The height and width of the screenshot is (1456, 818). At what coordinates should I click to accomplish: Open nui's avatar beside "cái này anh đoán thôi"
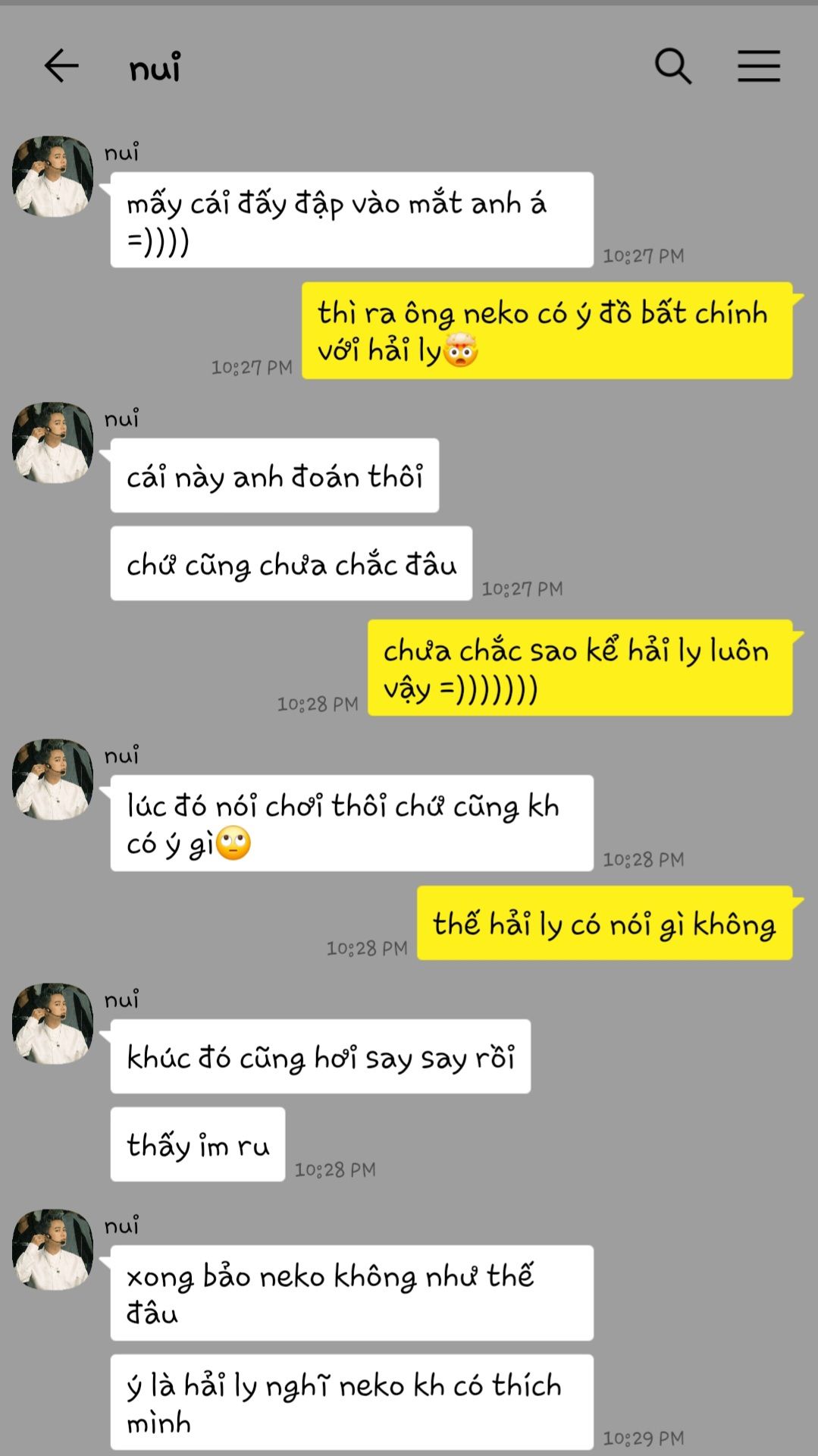52,443
